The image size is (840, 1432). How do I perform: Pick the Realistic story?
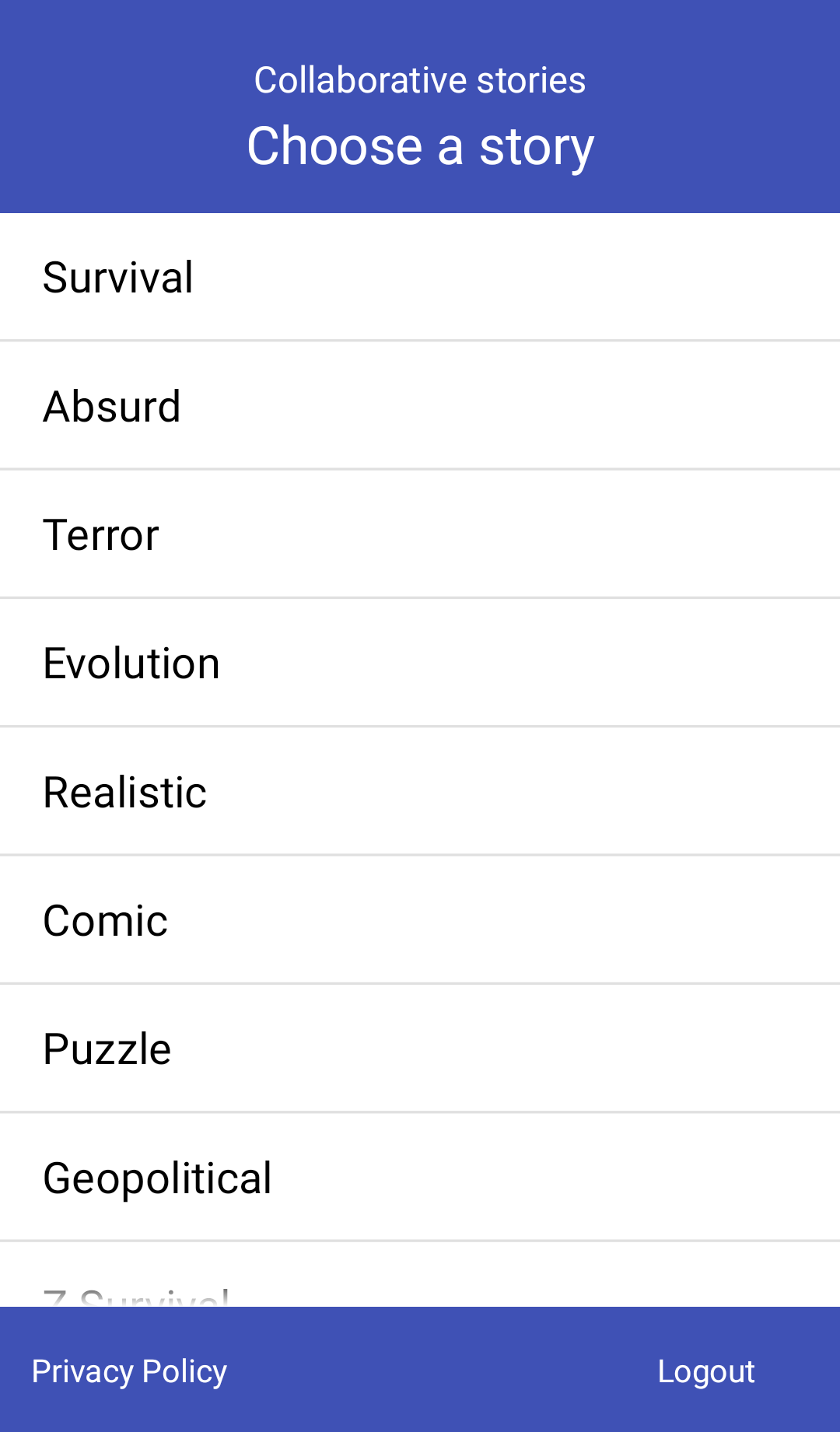coord(420,792)
